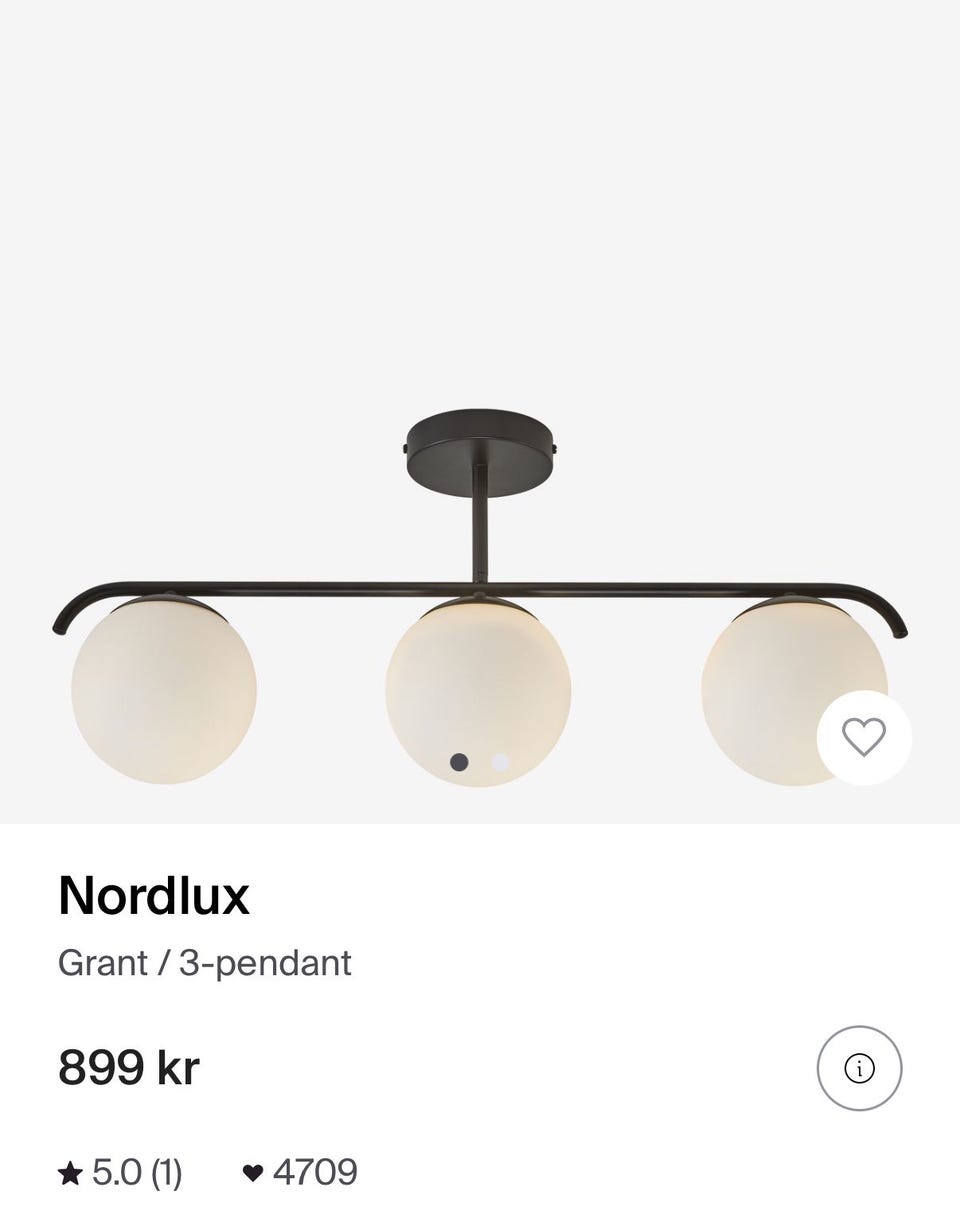
Task: Click the 899 kr price text
Action: [130, 1067]
